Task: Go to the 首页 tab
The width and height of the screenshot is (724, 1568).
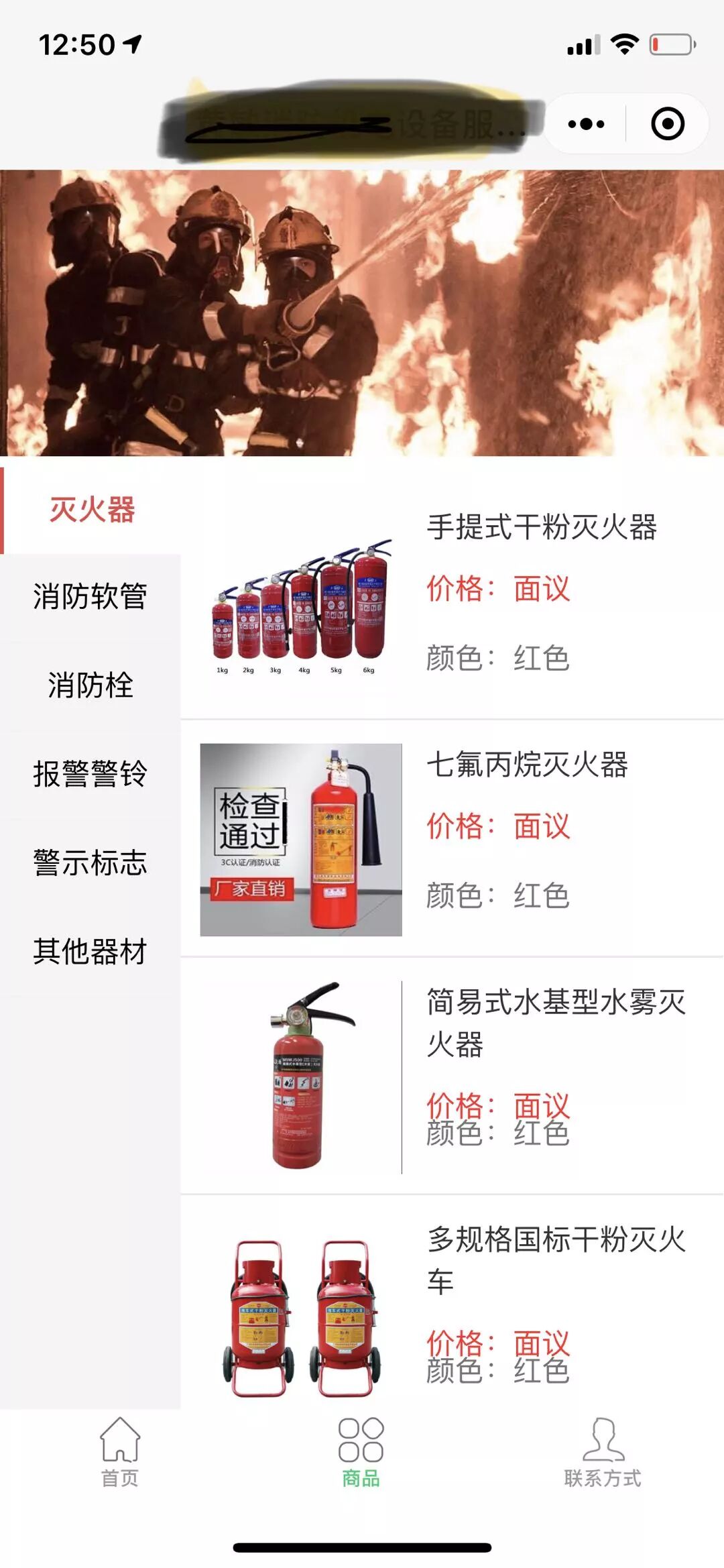Action: pos(120,1451)
